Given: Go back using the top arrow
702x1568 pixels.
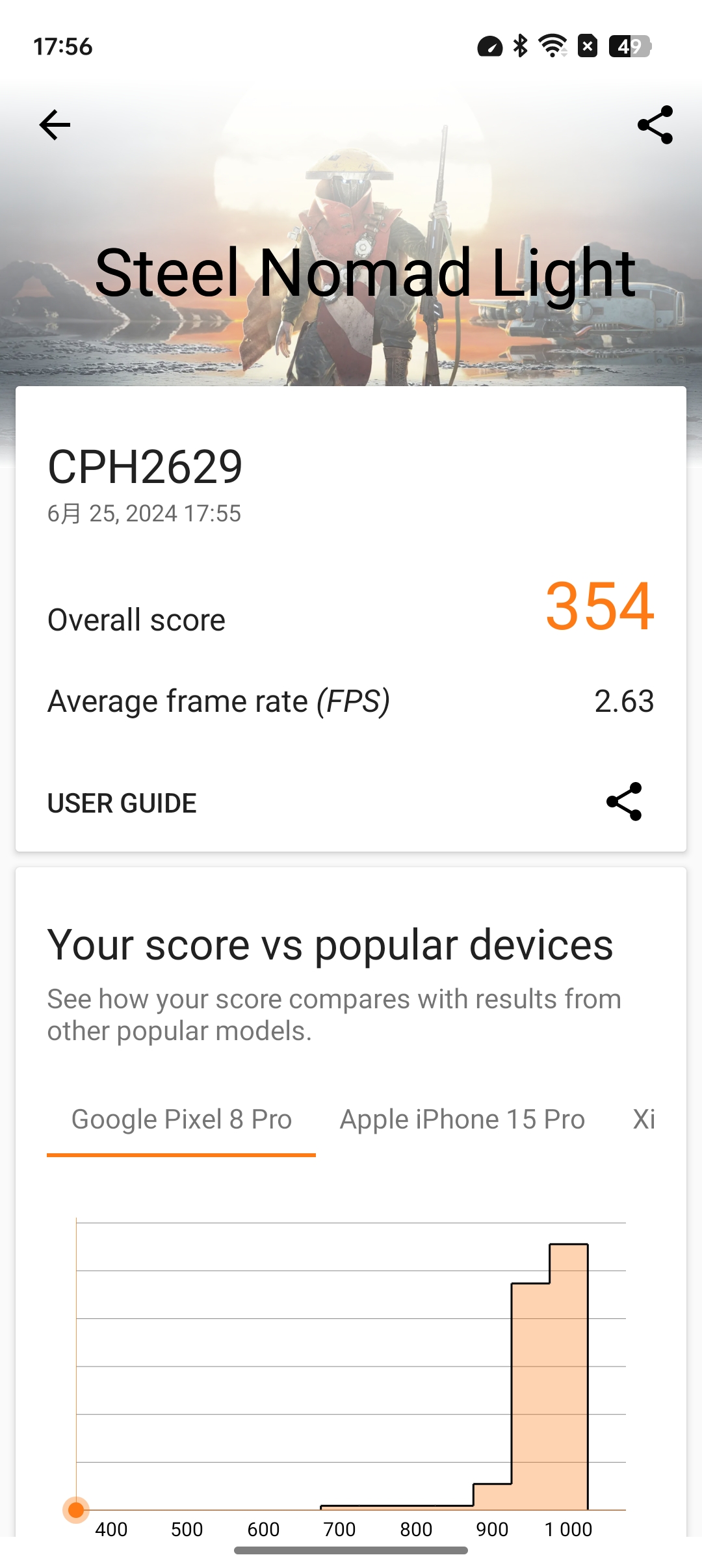Looking at the screenshot, I should pos(55,125).
